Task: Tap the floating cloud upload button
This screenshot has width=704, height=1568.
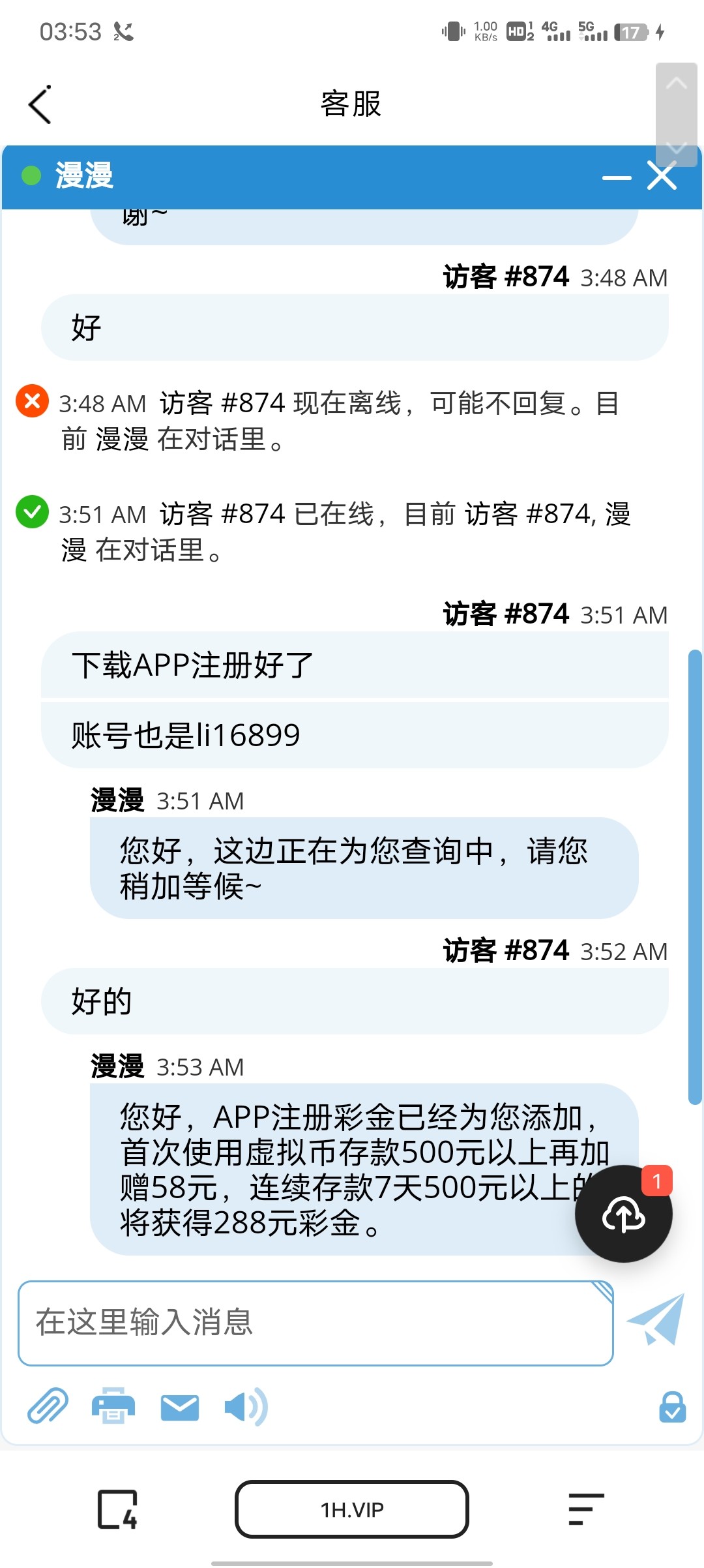Action: tap(623, 1214)
